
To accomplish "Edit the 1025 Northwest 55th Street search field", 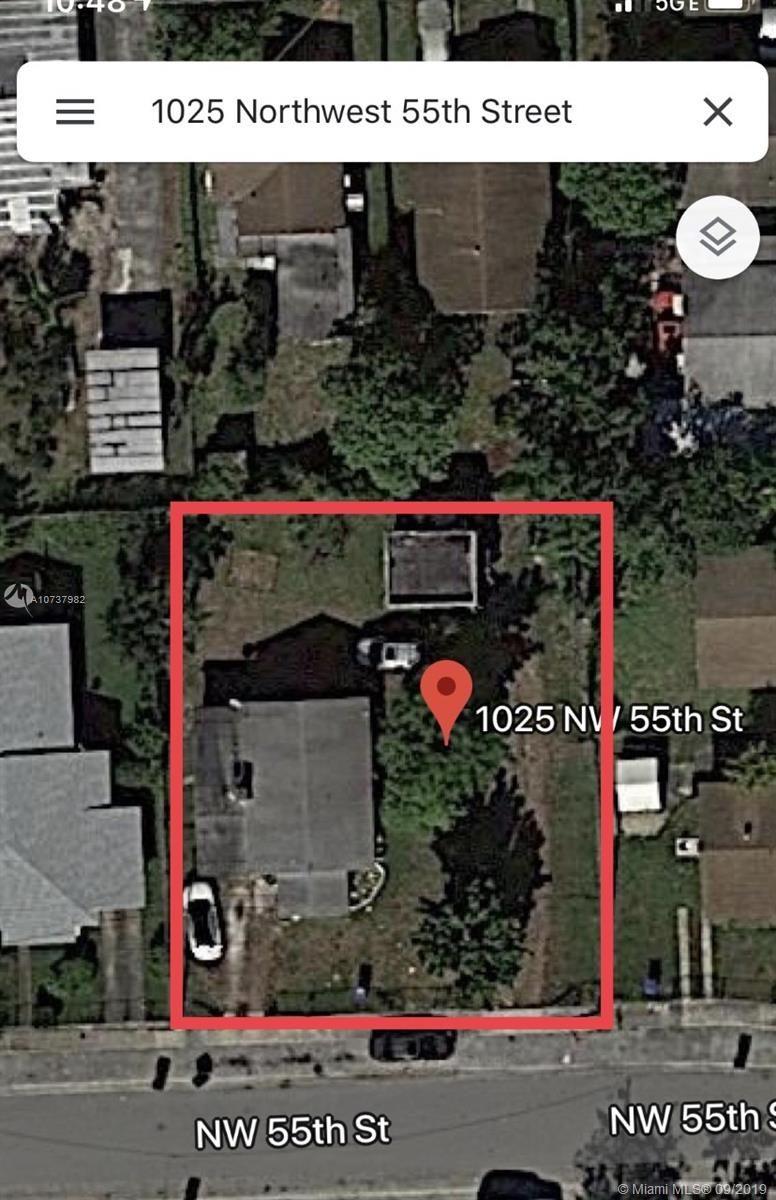I will point(361,112).
